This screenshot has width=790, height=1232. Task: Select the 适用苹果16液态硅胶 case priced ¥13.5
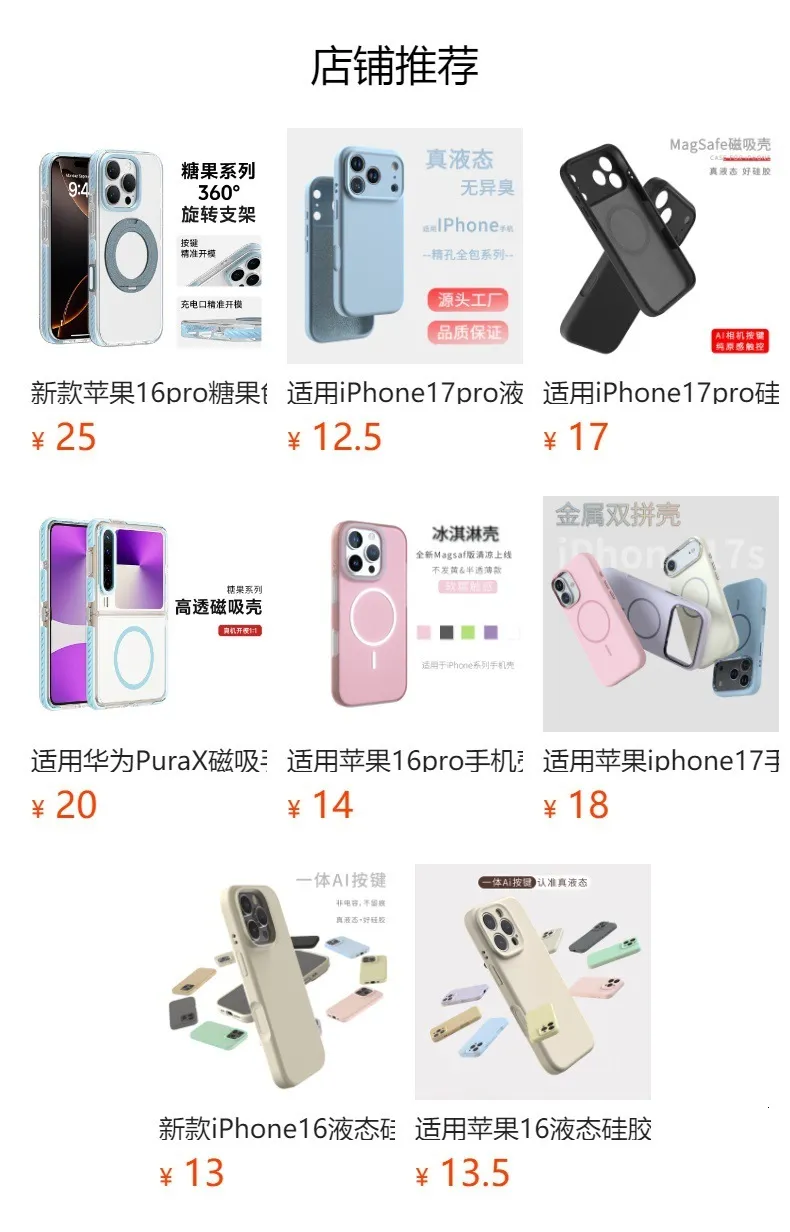coord(532,982)
